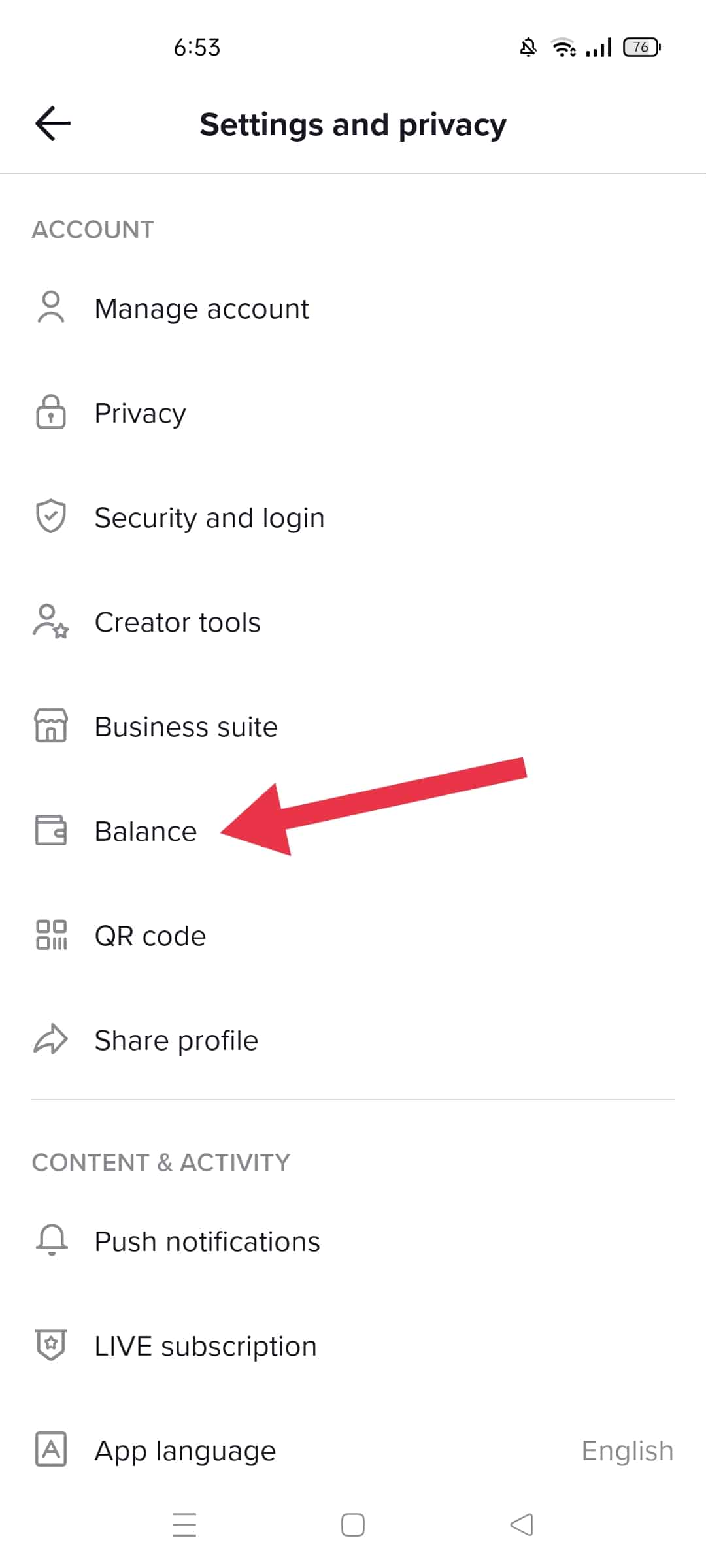The image size is (706, 1568).
Task: Tap the system home button
Action: [x=353, y=1525]
